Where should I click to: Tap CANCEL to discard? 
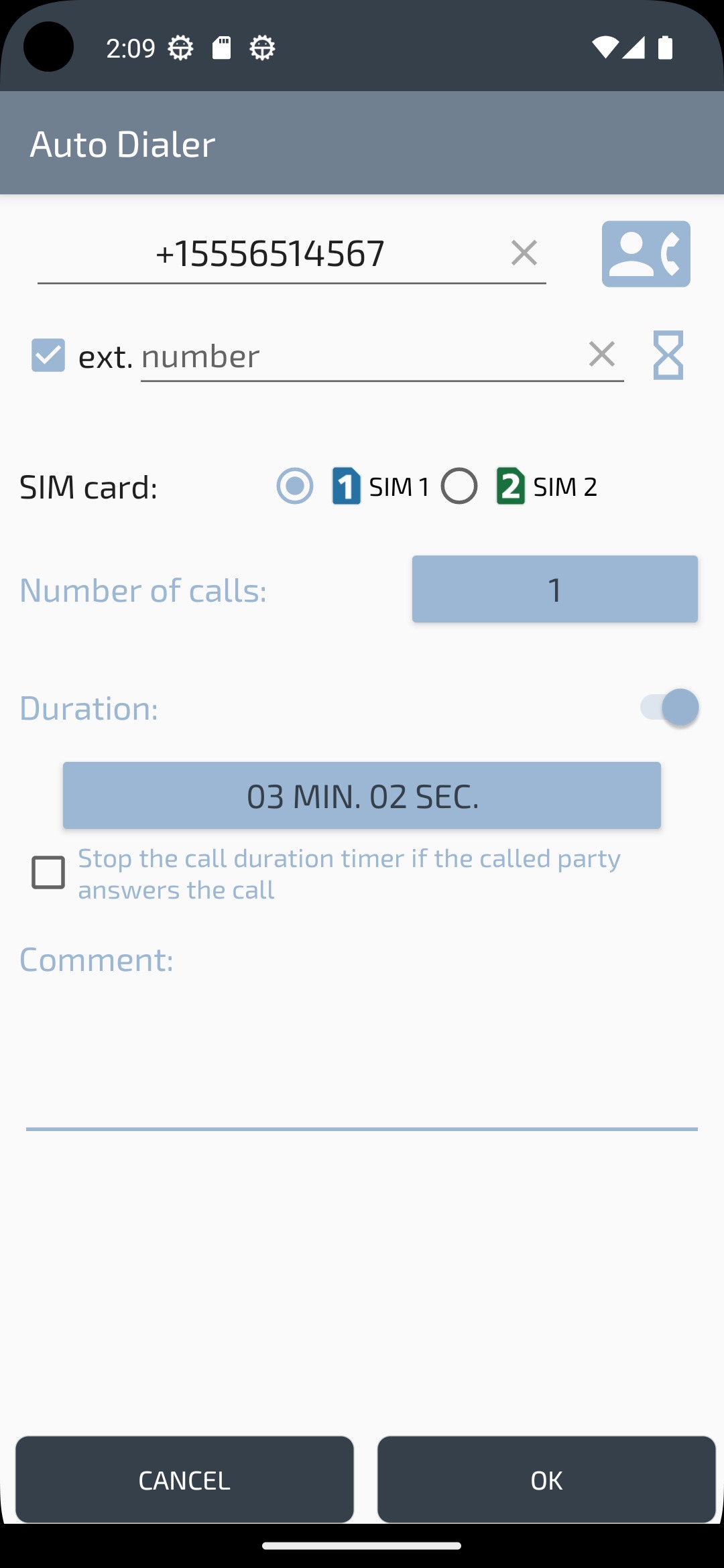[x=184, y=1480]
